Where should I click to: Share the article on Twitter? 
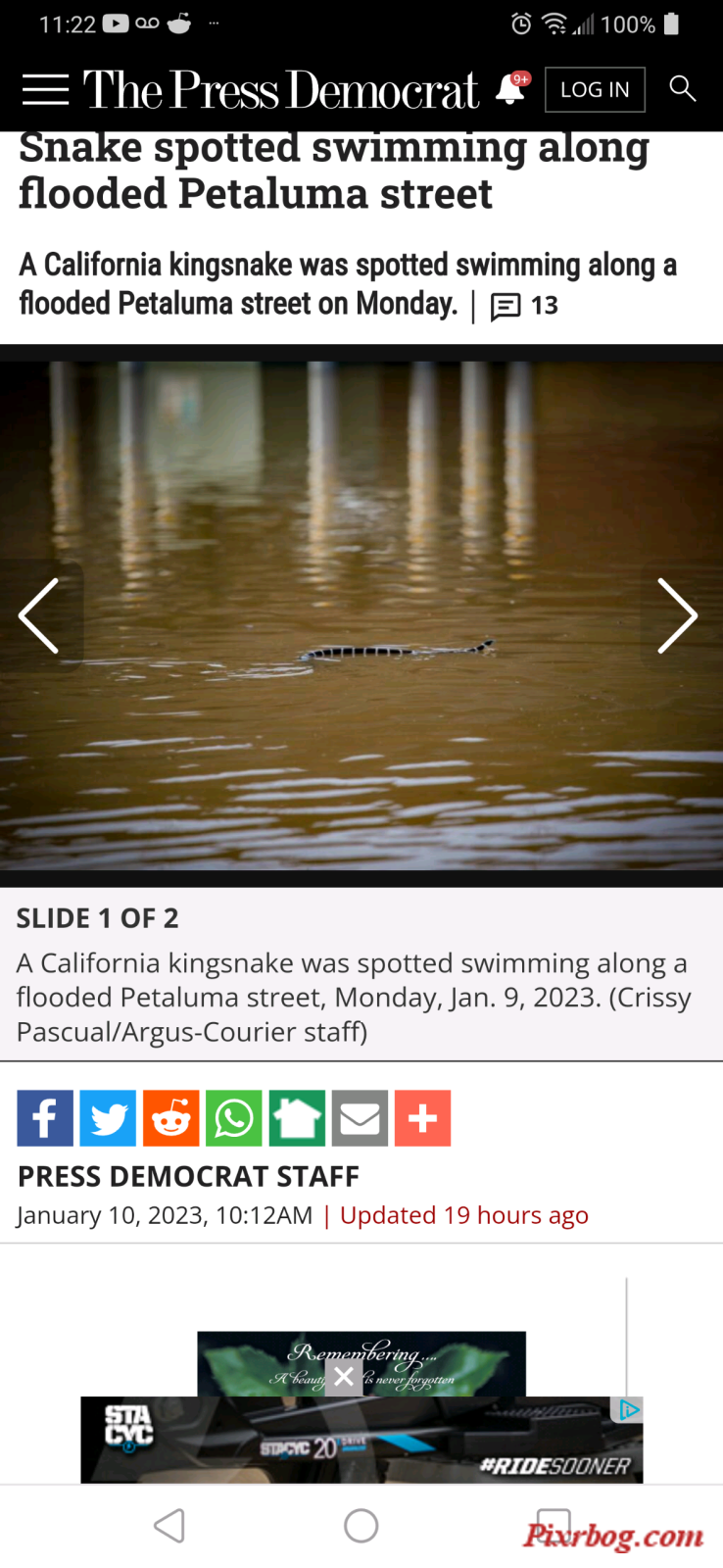click(x=108, y=1118)
